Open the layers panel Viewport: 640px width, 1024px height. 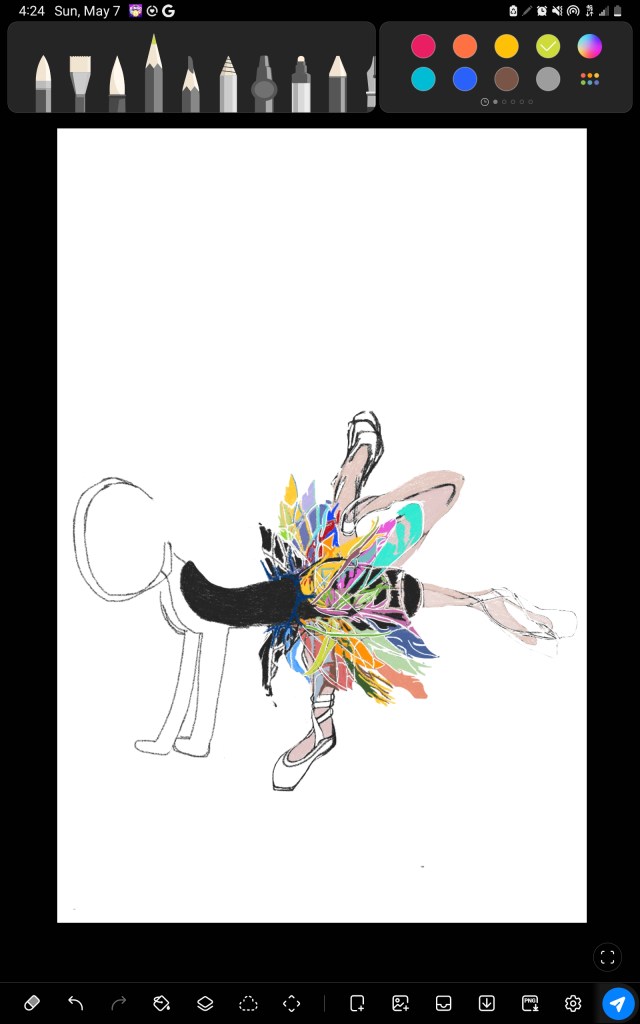pyautogui.click(x=205, y=1002)
